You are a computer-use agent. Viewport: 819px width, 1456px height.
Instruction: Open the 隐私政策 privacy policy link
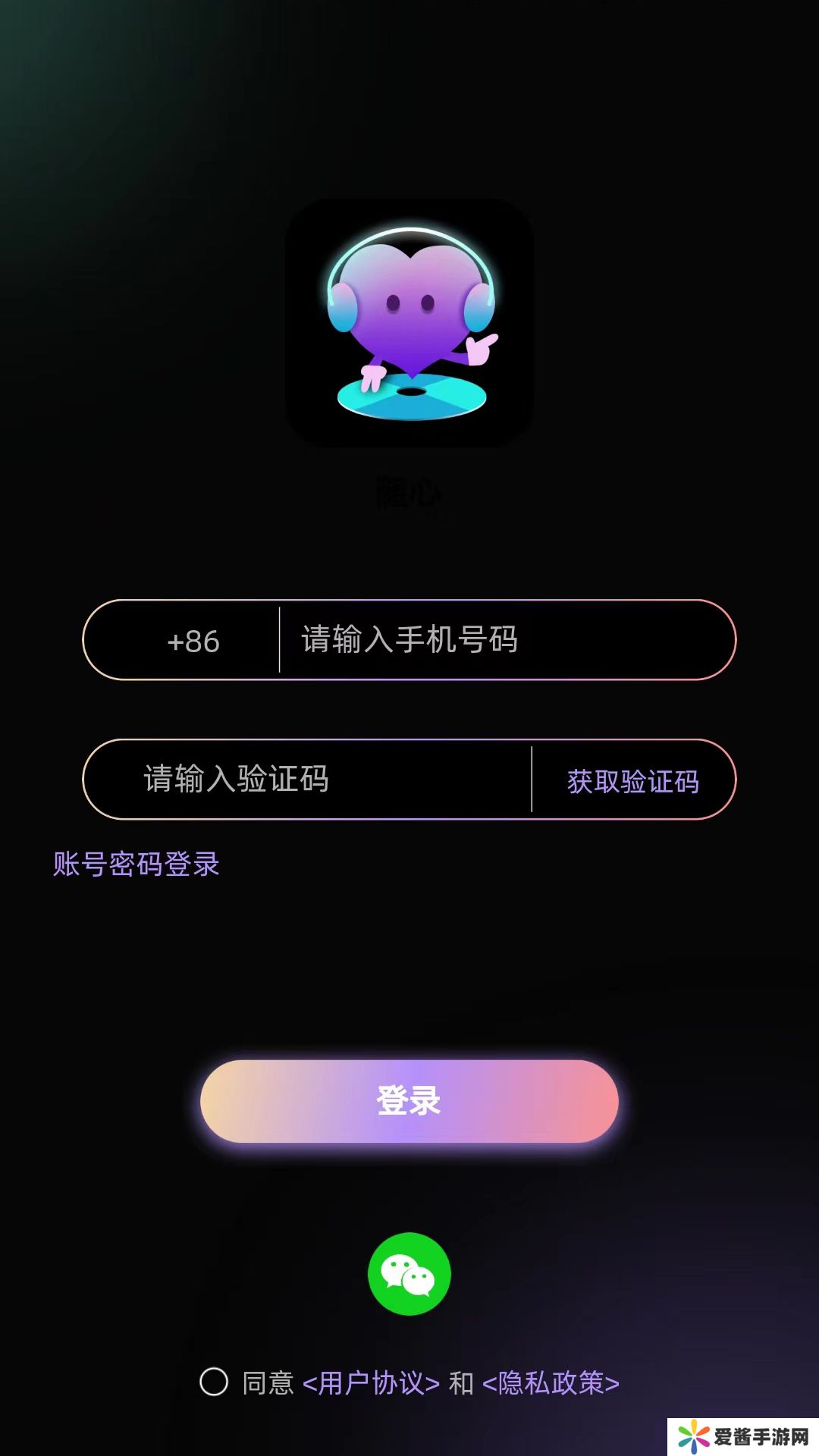(x=551, y=1383)
